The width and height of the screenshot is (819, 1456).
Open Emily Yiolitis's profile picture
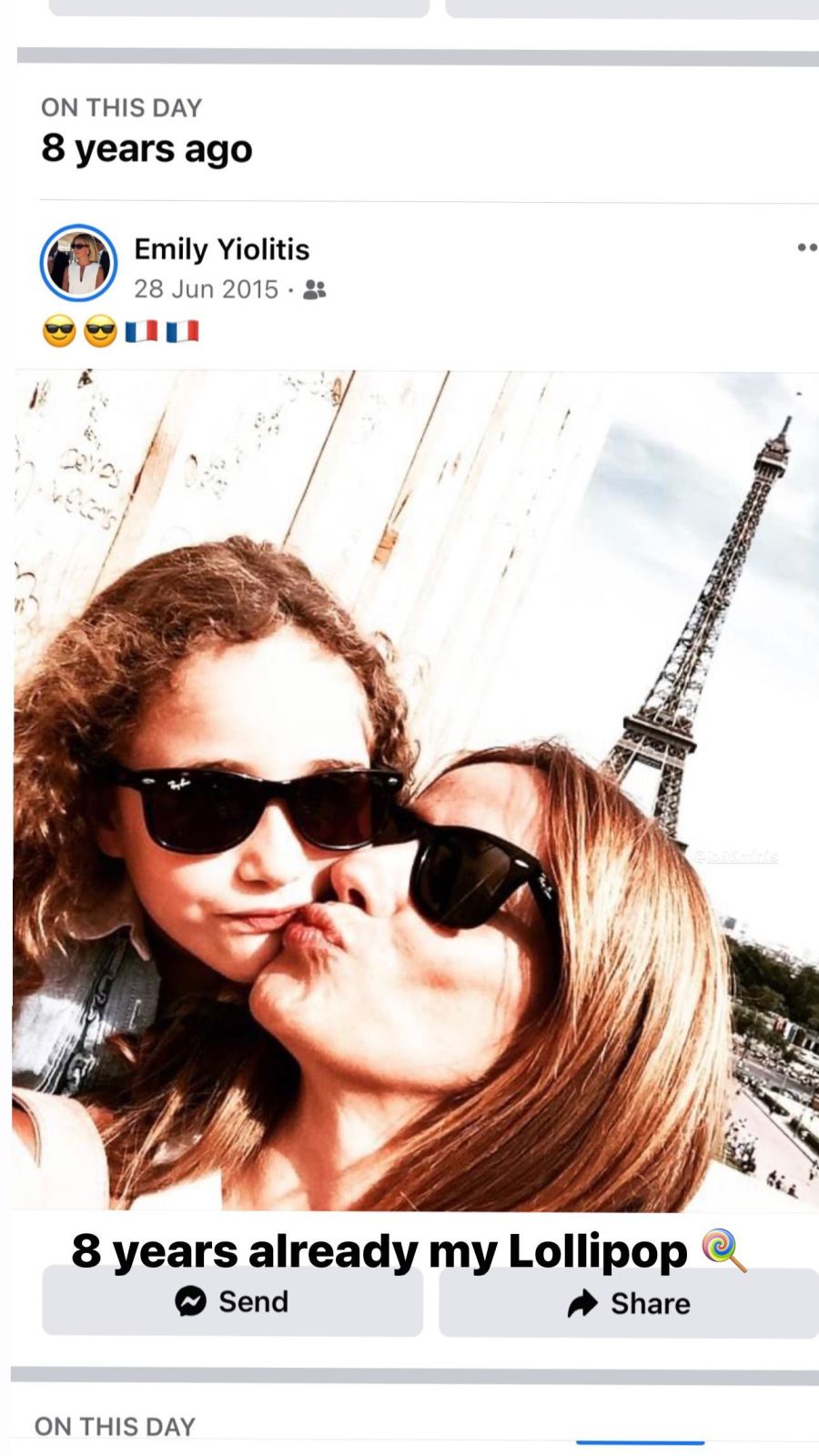(79, 264)
